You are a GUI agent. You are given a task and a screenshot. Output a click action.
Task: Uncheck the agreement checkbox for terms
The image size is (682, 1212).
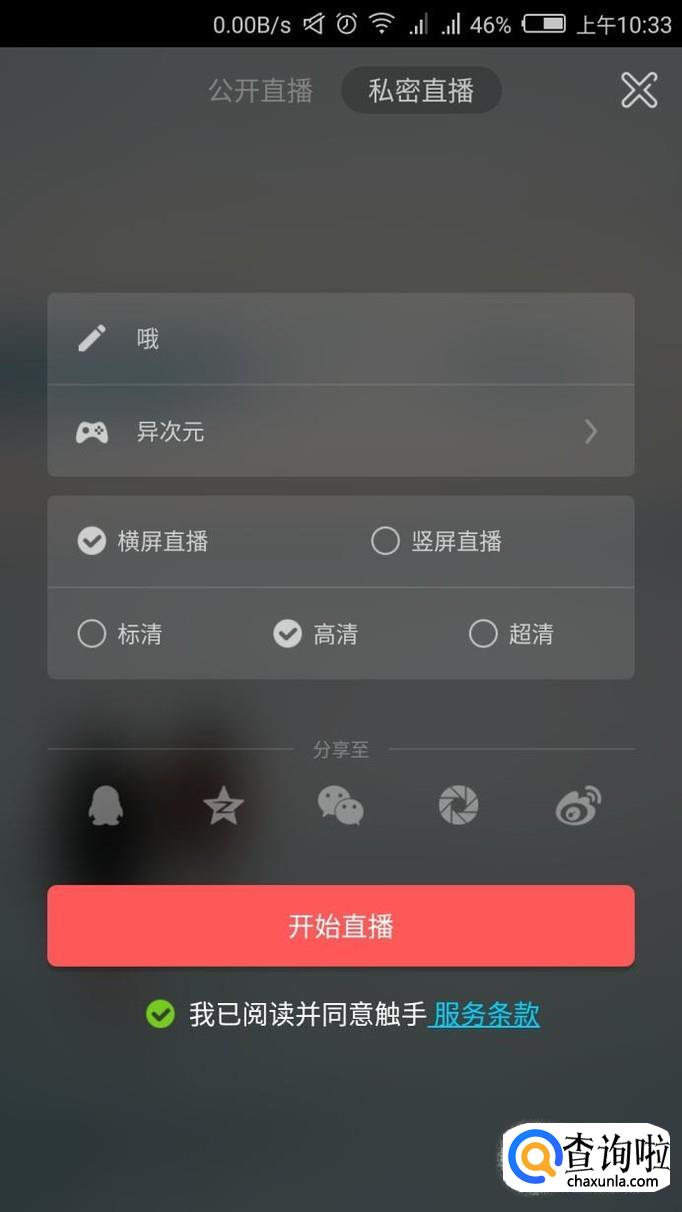click(x=160, y=1014)
